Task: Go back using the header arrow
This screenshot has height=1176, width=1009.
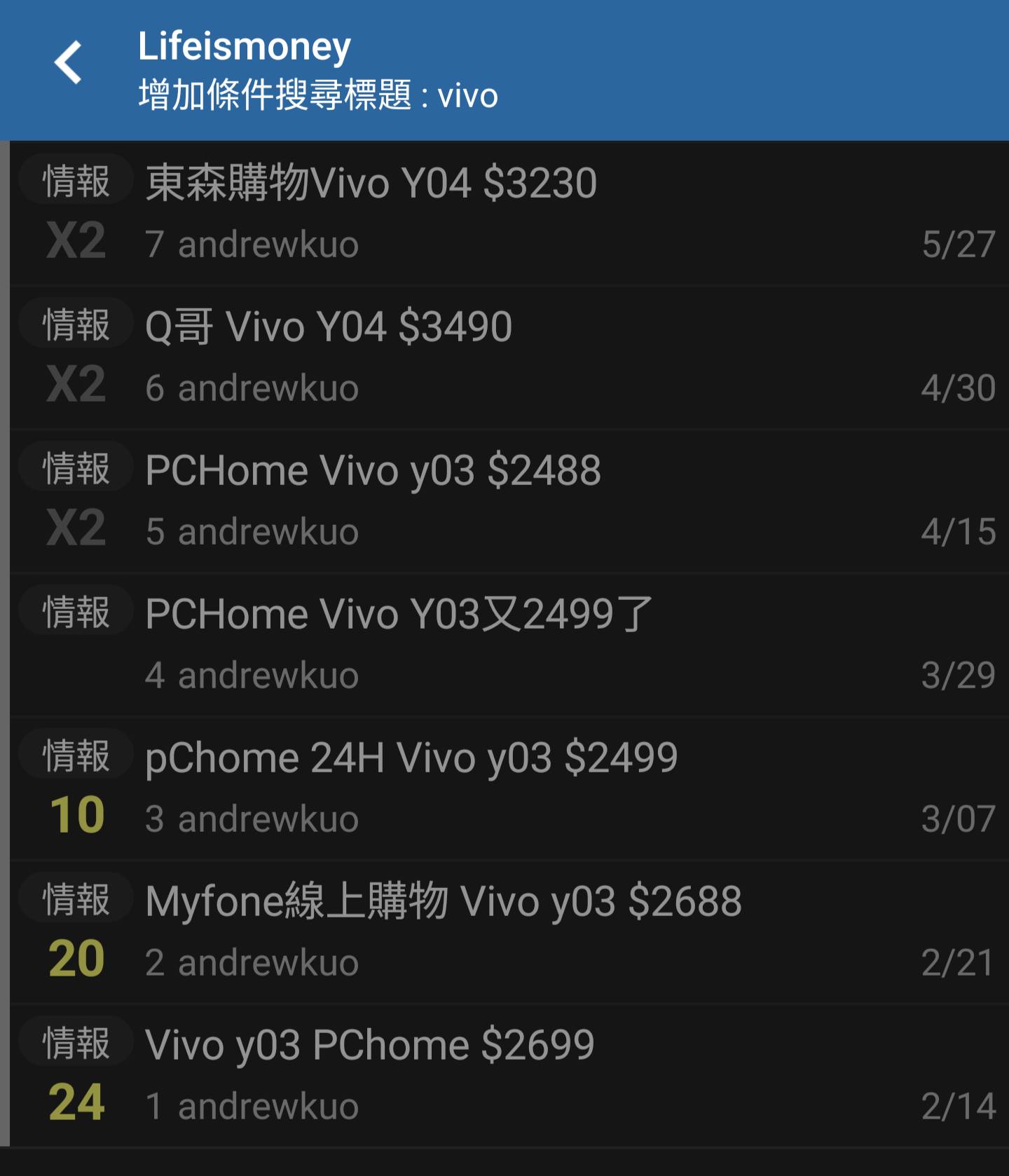Action: click(x=69, y=63)
